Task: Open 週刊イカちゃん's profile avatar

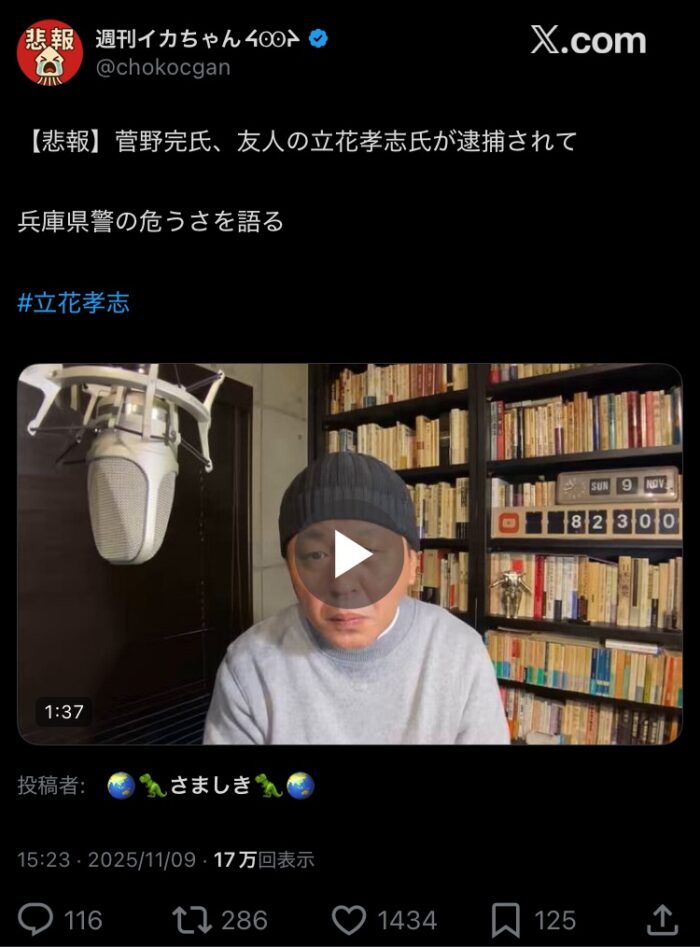Action: point(50,52)
